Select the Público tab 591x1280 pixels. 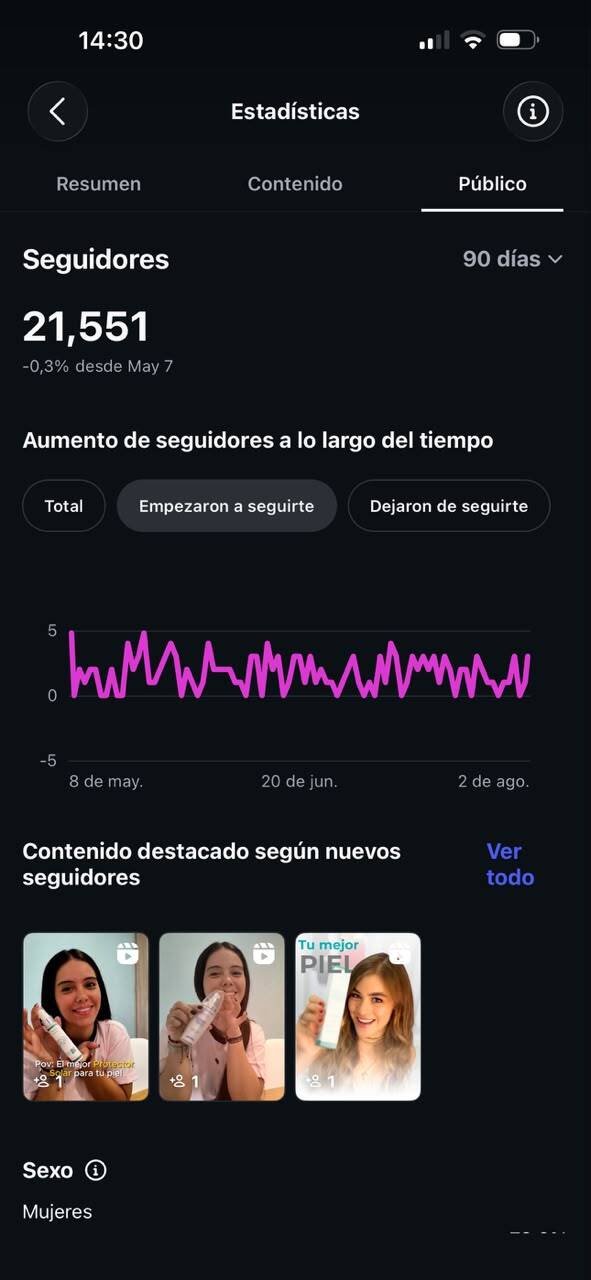(492, 184)
